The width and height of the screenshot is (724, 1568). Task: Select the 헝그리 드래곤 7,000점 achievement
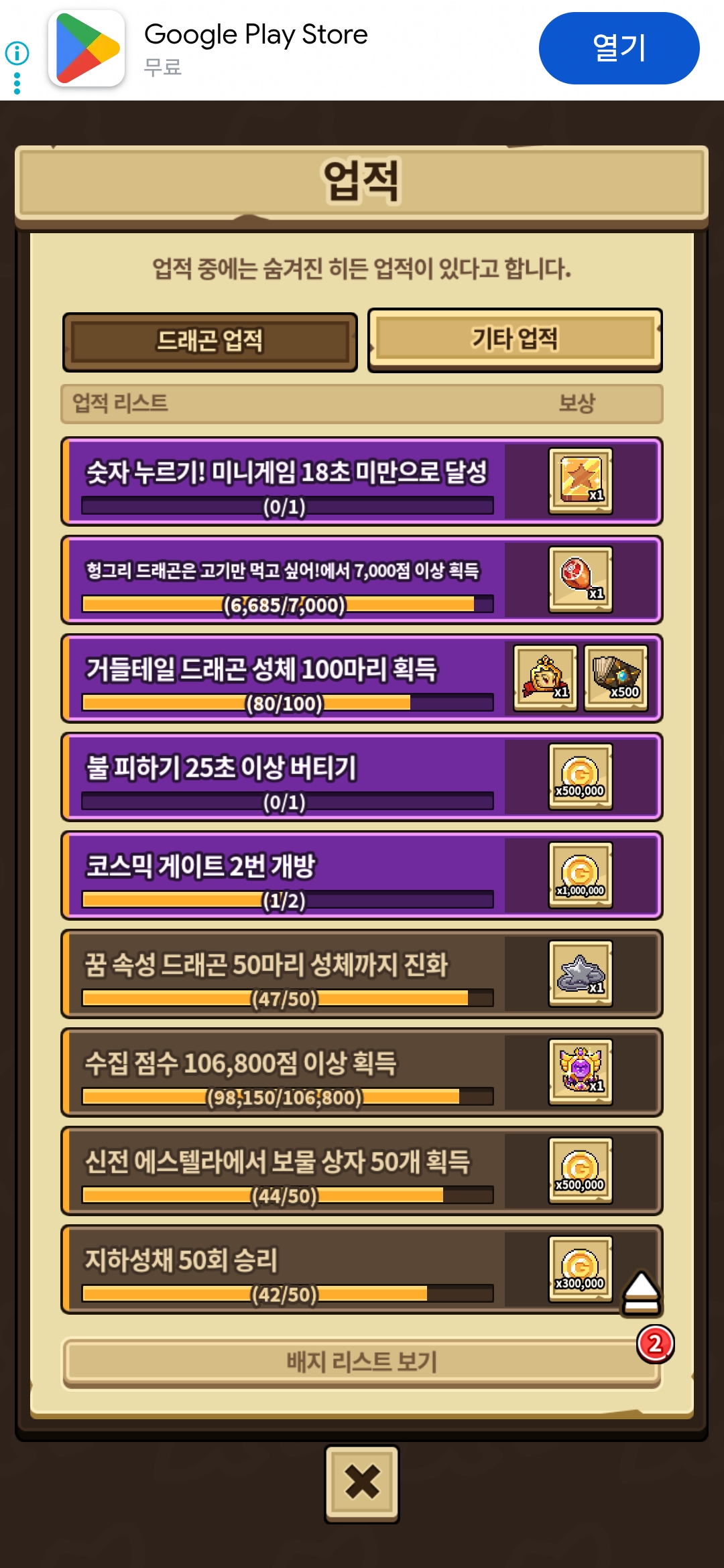tap(287, 580)
